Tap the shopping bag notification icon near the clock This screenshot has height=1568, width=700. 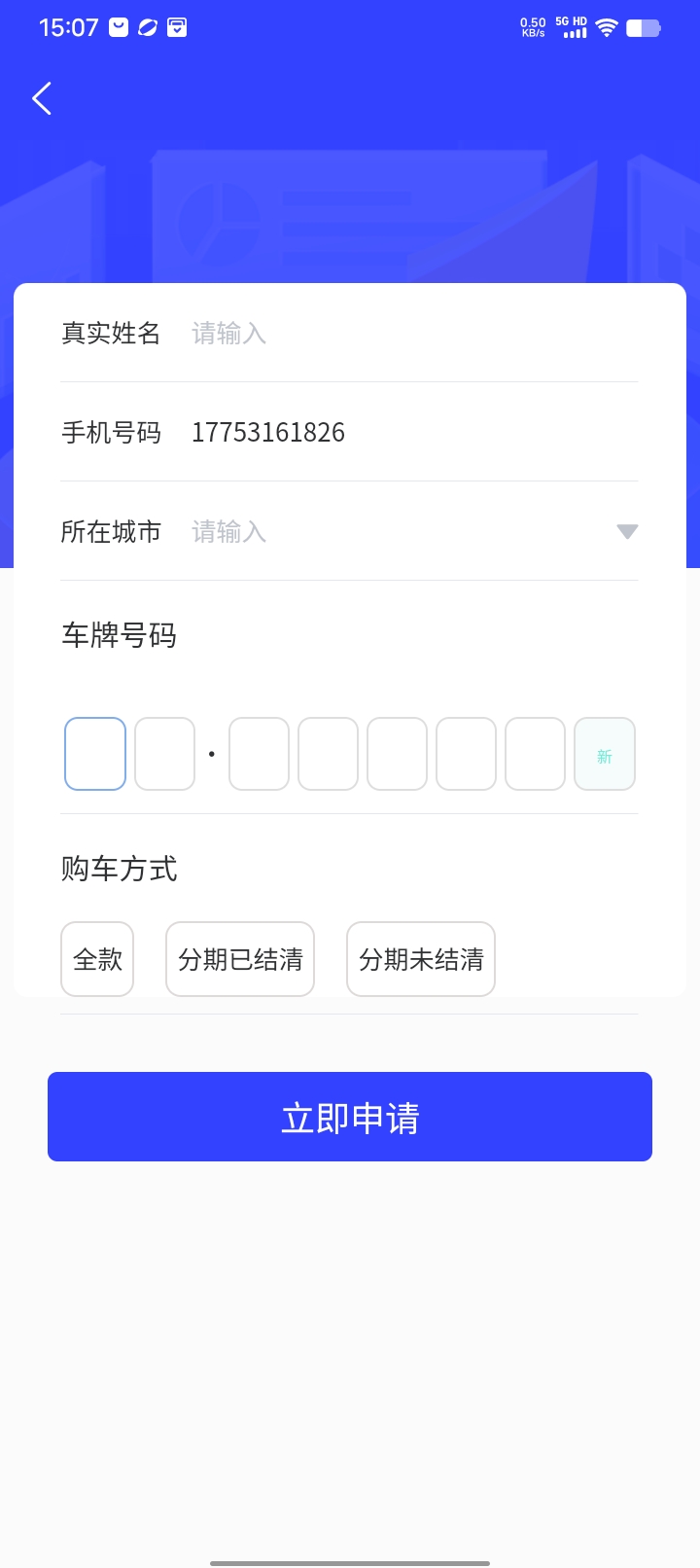point(119,27)
